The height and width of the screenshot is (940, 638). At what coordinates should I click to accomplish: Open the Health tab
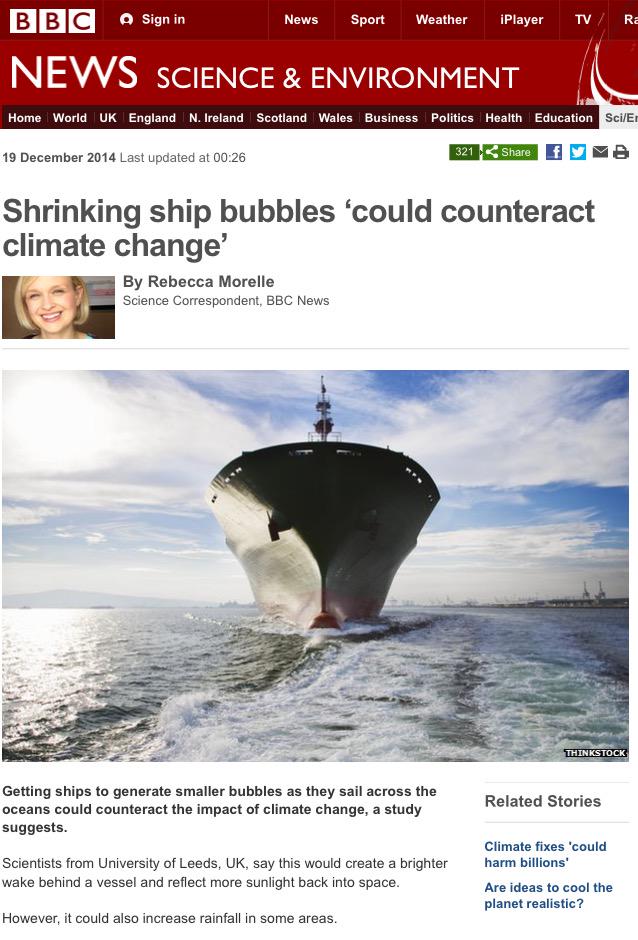point(504,118)
